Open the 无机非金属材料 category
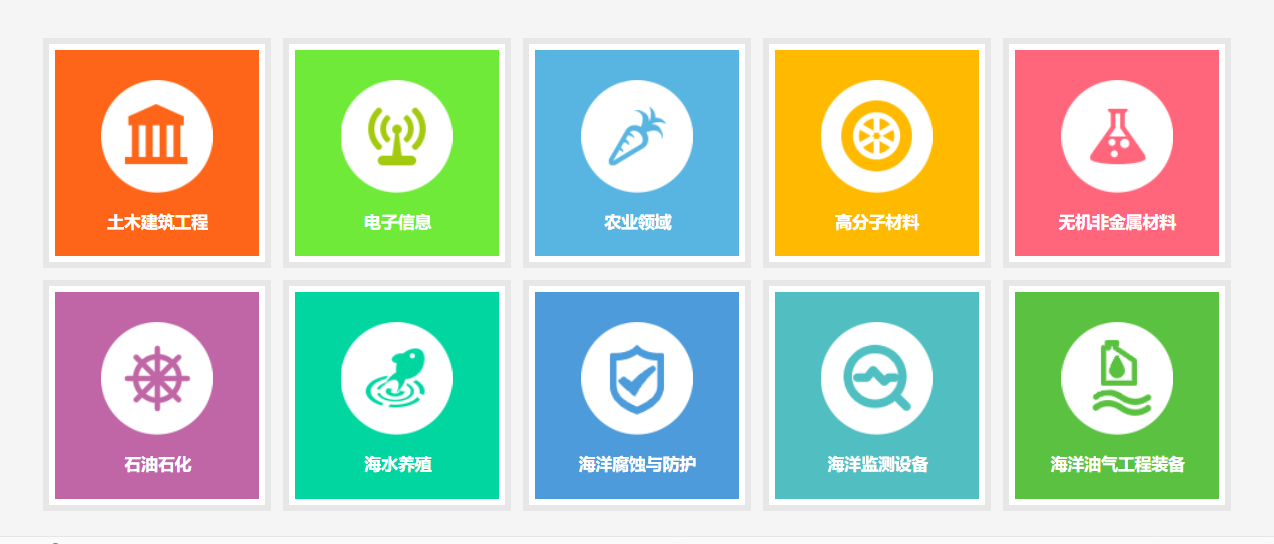The width and height of the screenshot is (1274, 544). tap(1117, 153)
